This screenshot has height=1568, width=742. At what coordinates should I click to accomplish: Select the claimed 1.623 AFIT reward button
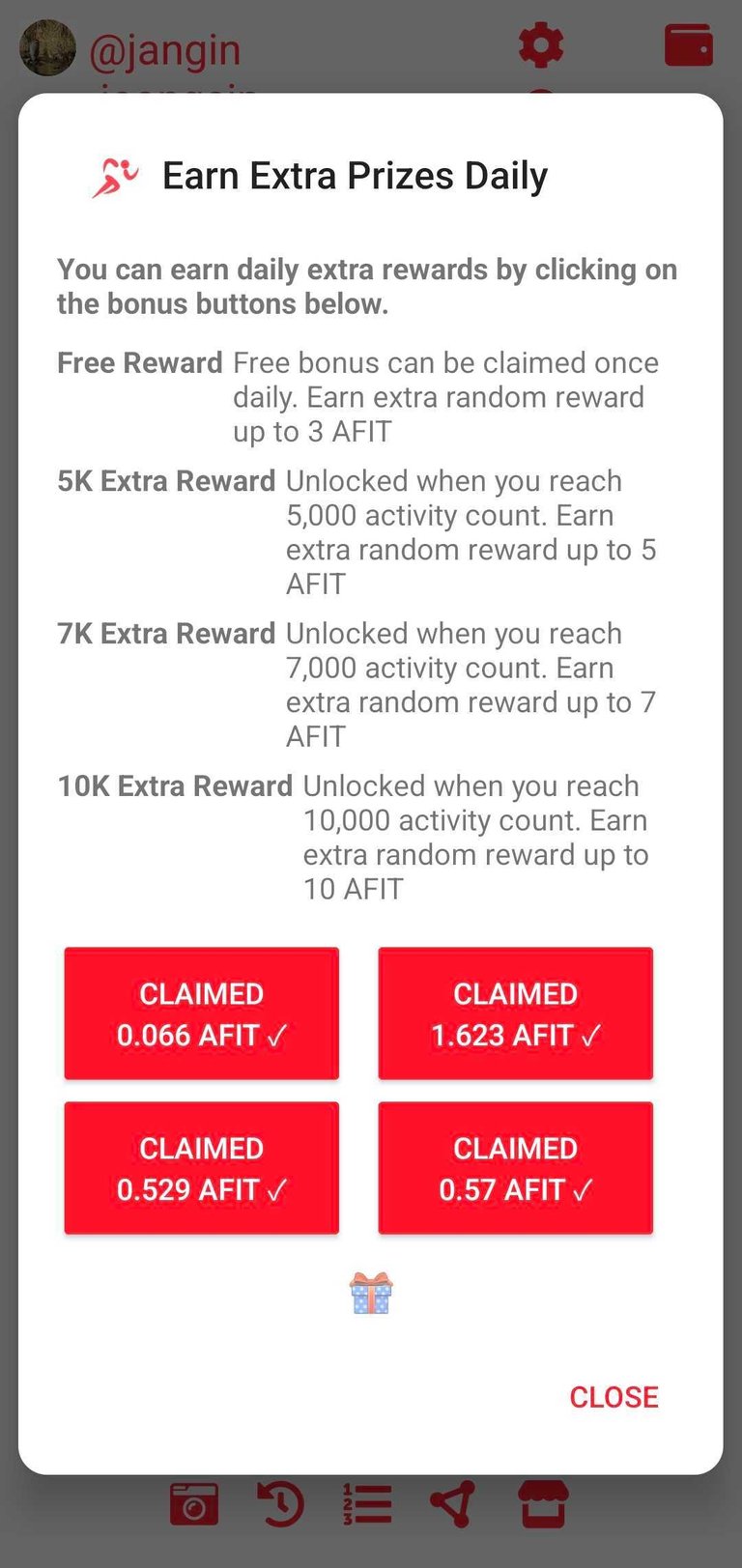pos(515,1013)
